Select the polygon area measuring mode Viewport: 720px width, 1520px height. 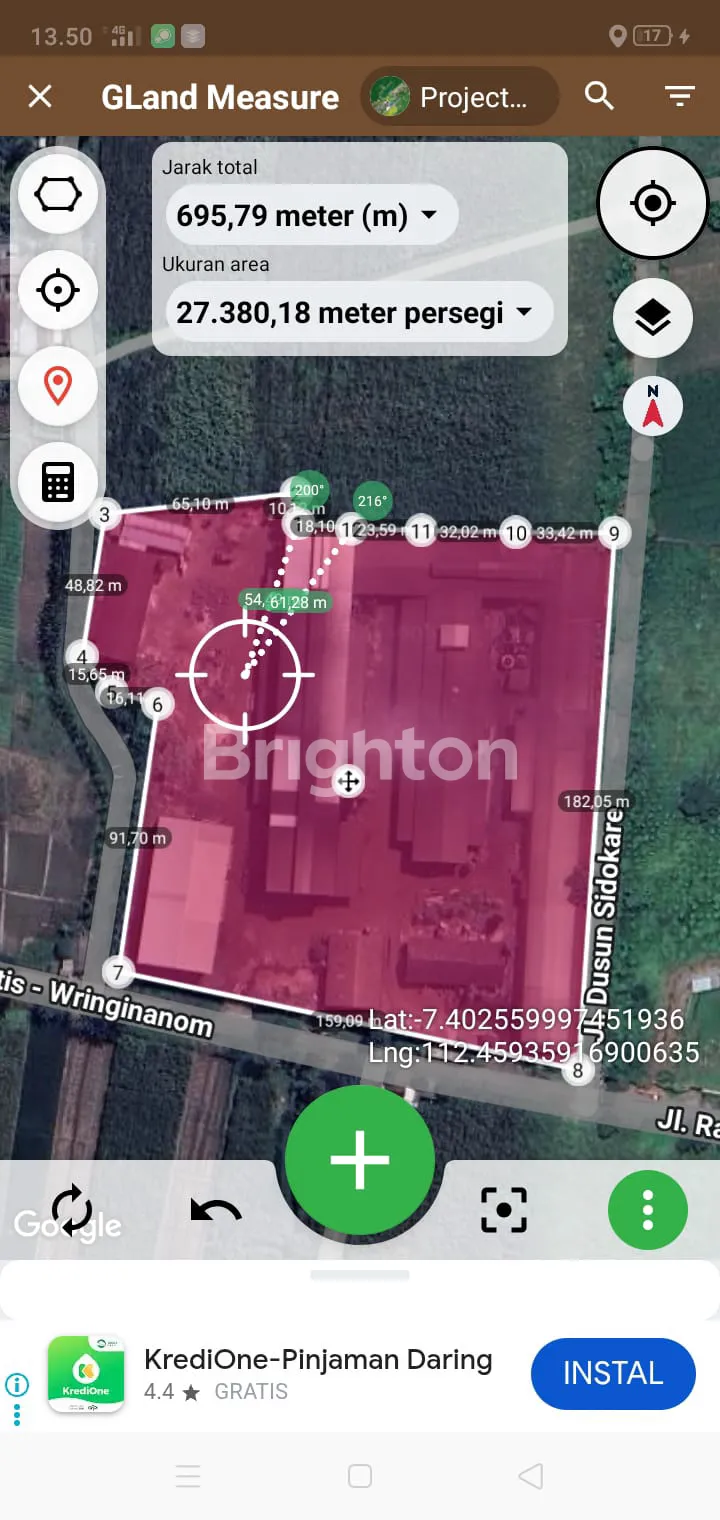[x=58, y=194]
